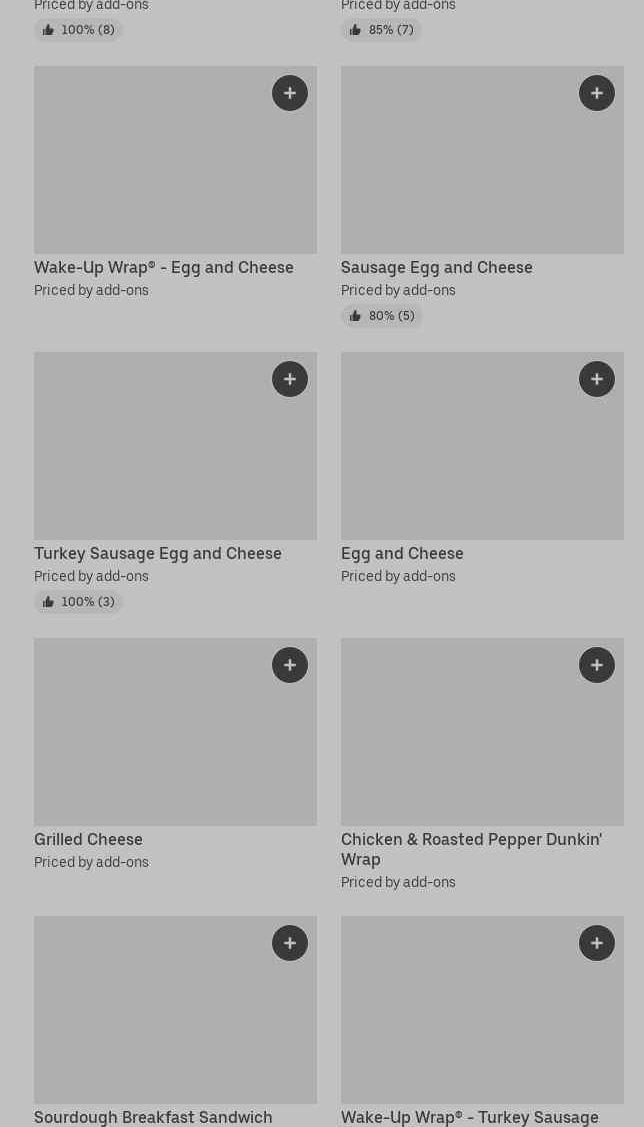Add Egg and Cheese to order

pyautogui.click(x=597, y=379)
